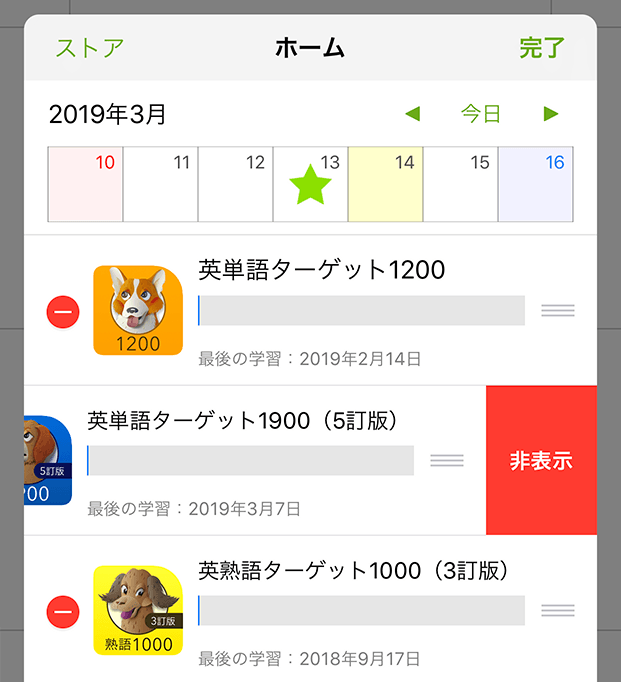Select March 12 in calendar

click(x=235, y=184)
